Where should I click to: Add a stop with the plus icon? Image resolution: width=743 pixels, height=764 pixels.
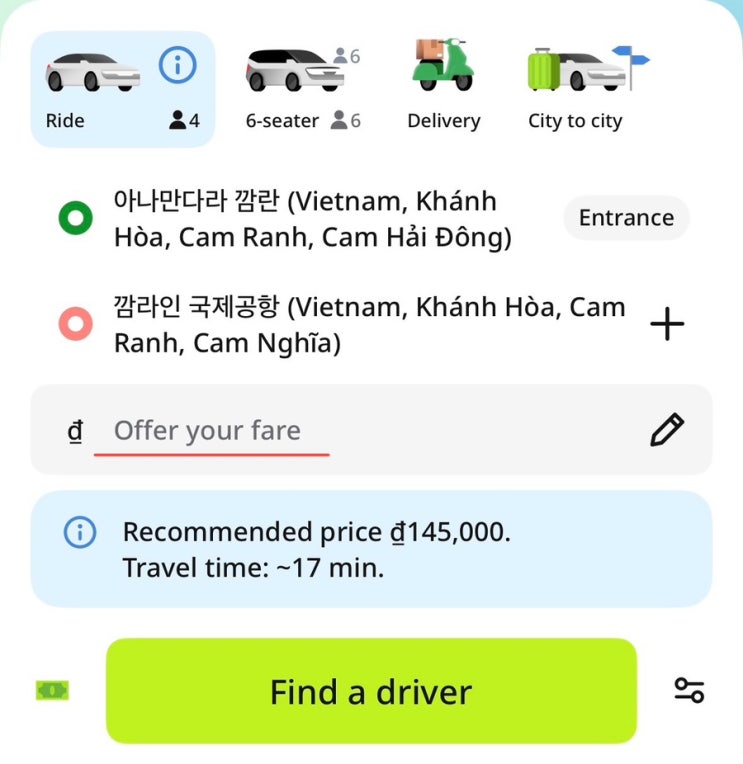pyautogui.click(x=667, y=324)
